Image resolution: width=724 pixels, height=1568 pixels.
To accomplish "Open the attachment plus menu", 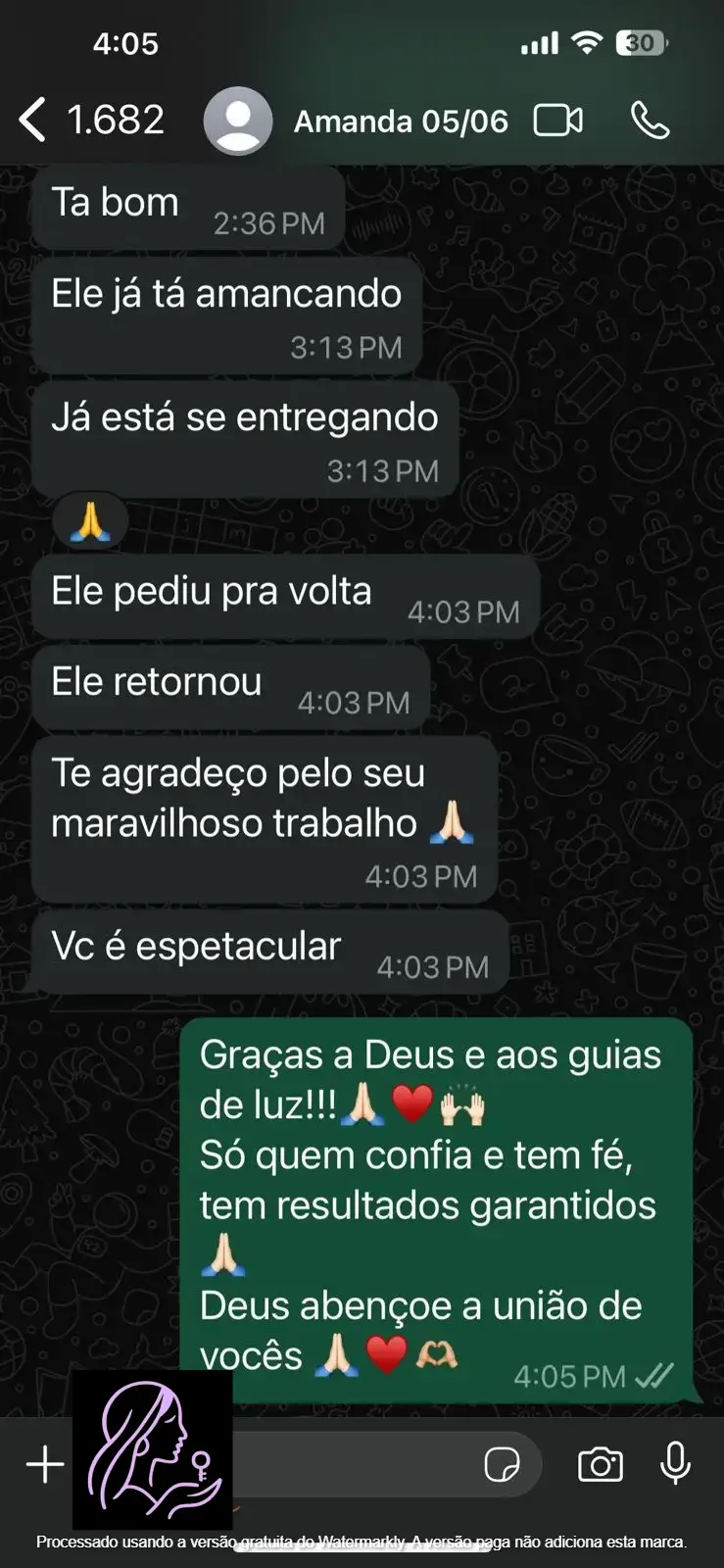I will point(45,1465).
